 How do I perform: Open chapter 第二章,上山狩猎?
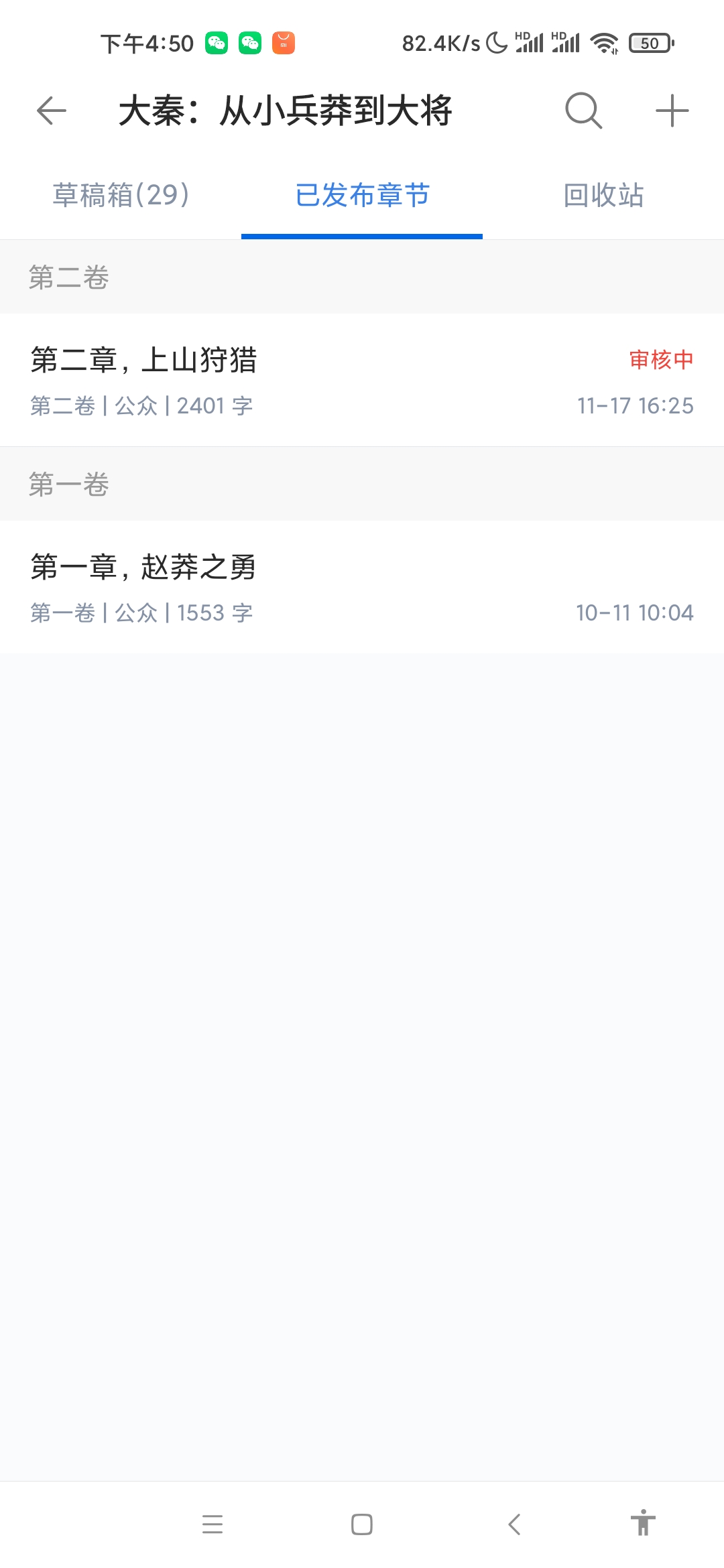coord(362,380)
